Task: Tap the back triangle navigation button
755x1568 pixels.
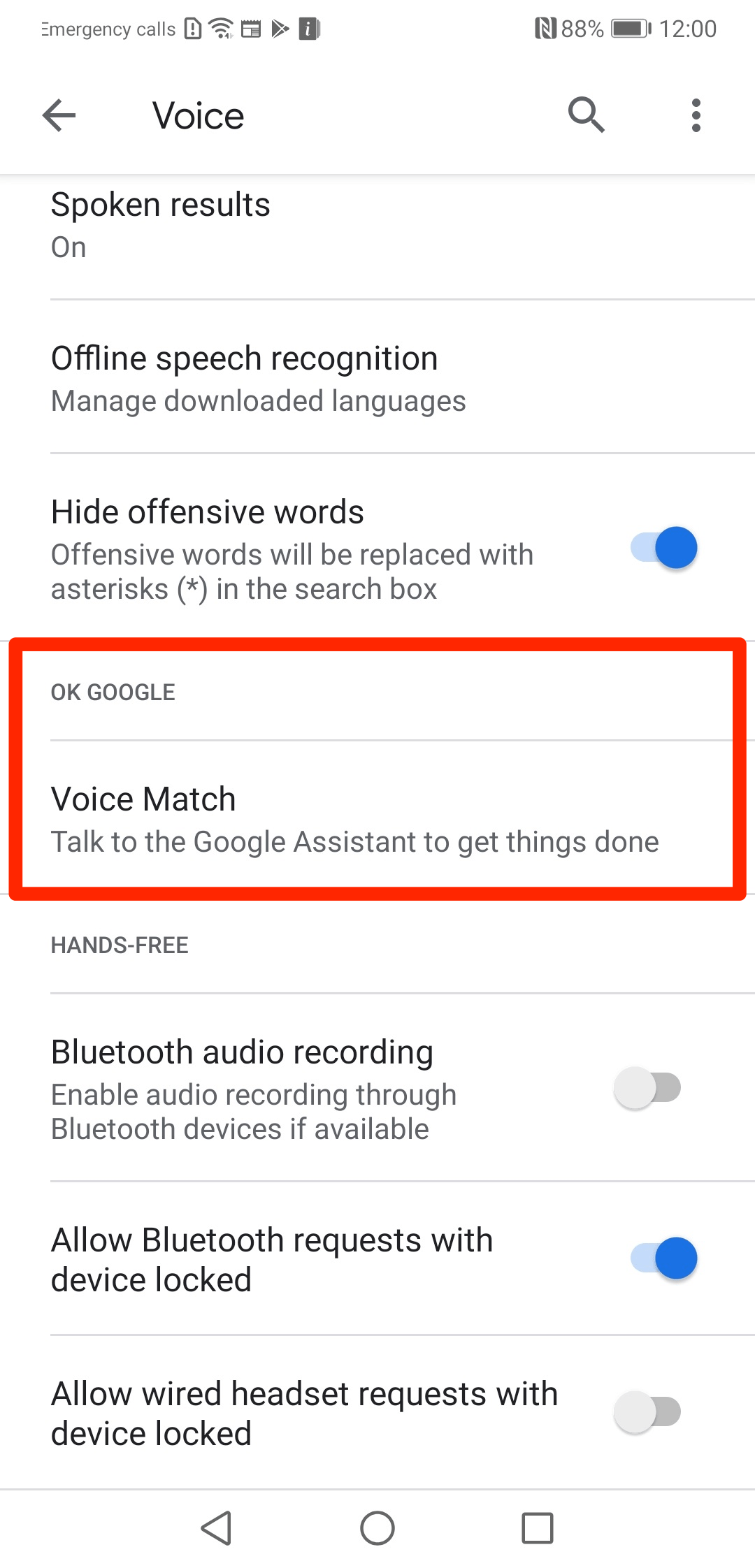Action: click(217, 1527)
